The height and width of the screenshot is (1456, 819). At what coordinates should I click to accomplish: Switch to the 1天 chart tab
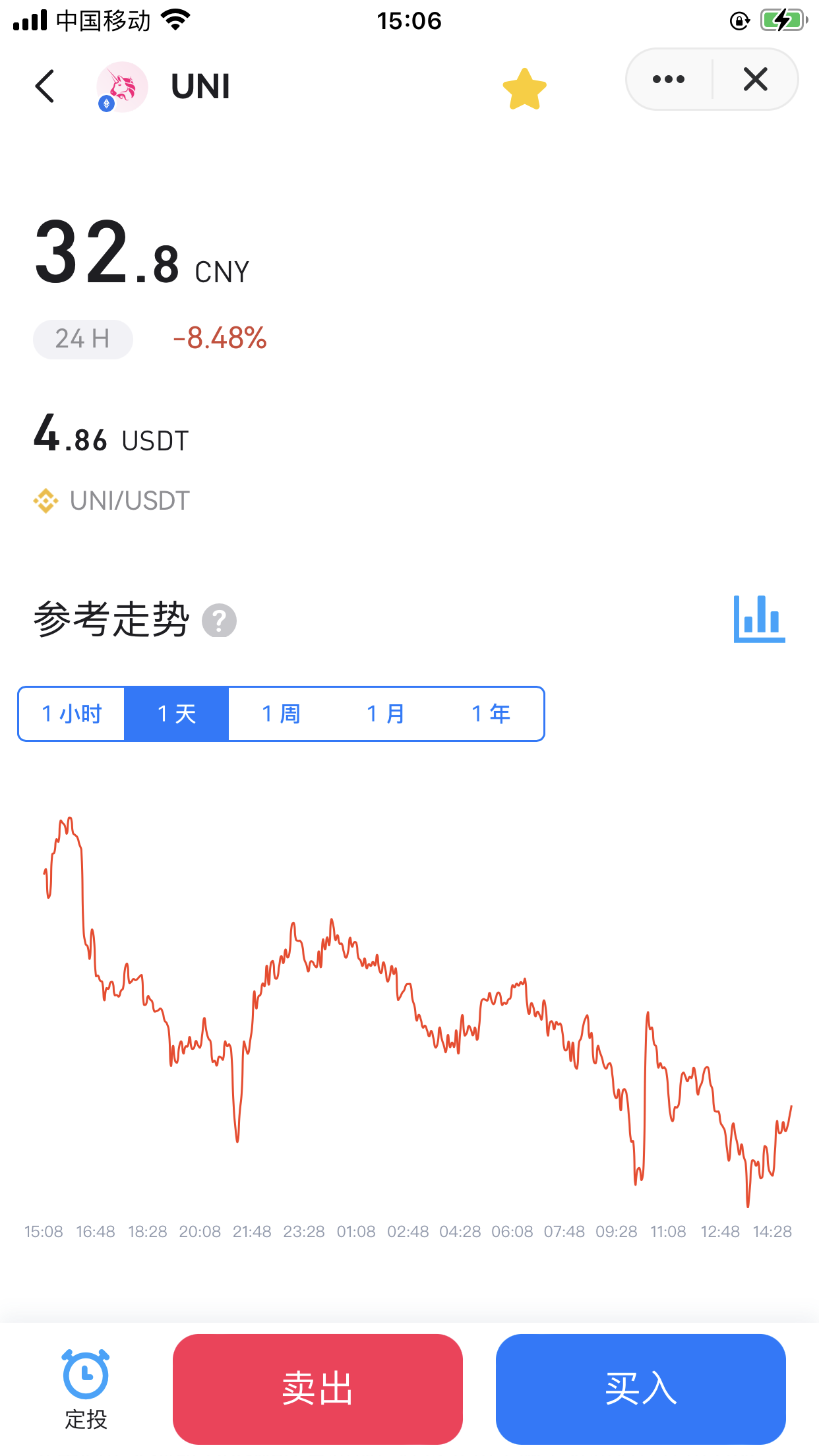pos(176,713)
